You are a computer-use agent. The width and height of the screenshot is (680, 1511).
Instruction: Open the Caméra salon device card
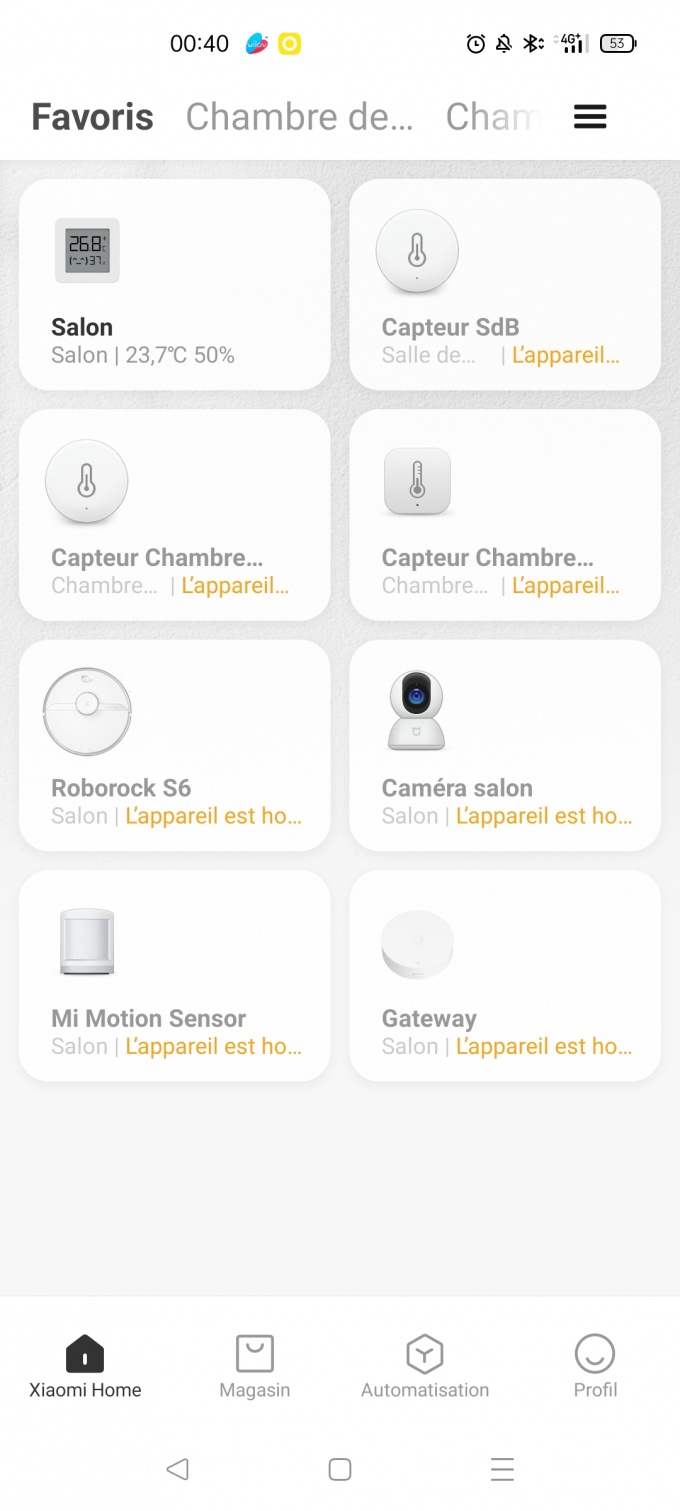505,746
